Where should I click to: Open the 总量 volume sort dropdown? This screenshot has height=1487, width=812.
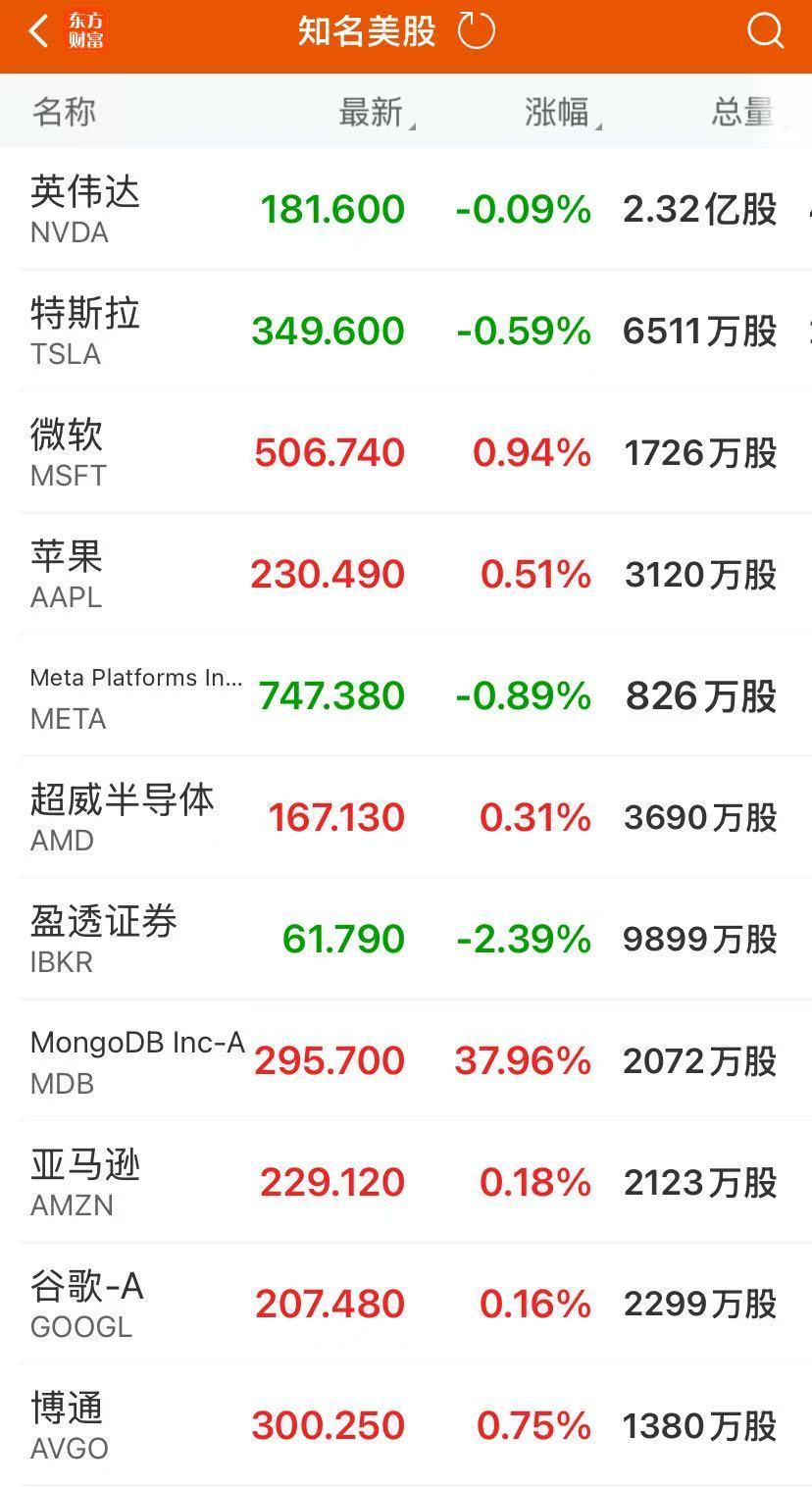pyautogui.click(x=742, y=112)
